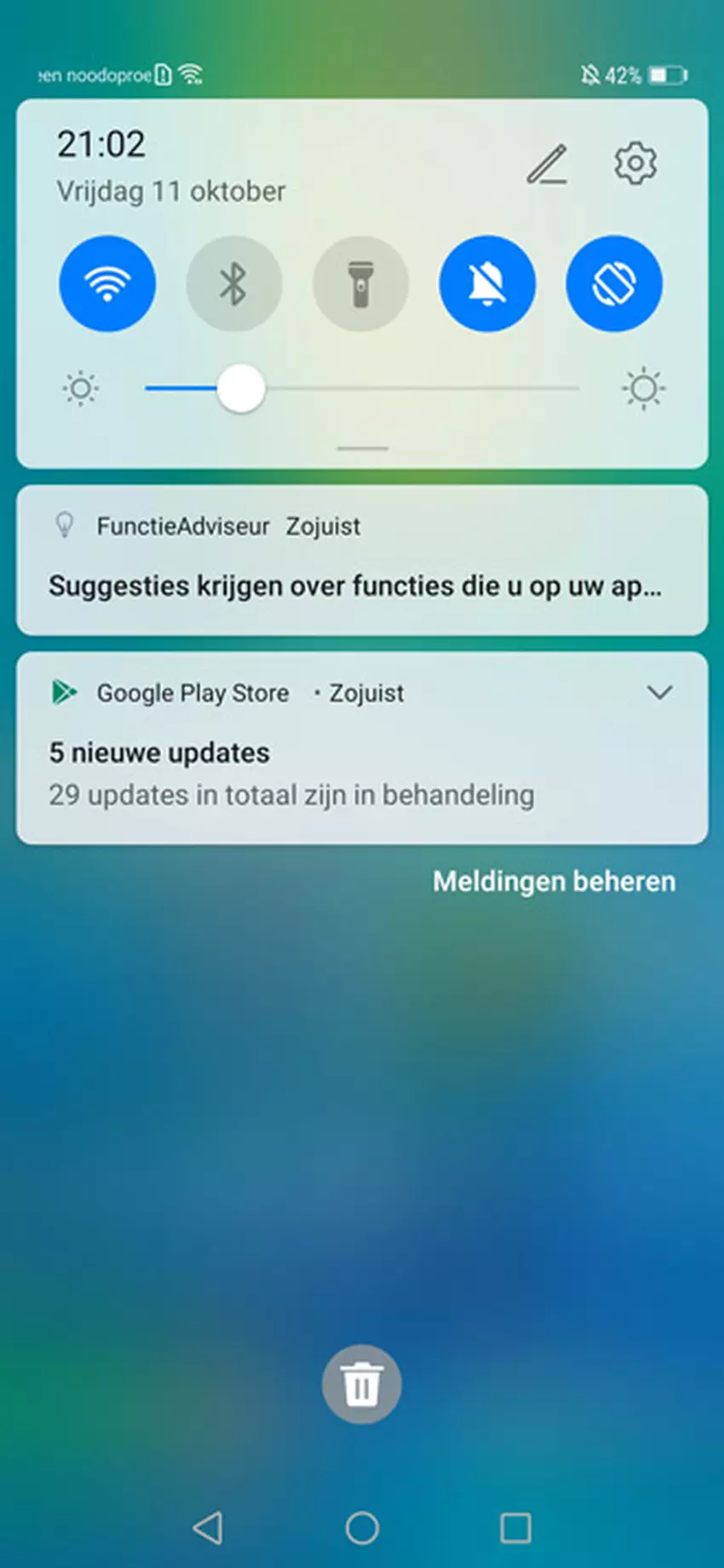This screenshot has width=724, height=1568.
Task: Toggle auto-rotate screen
Action: coord(613,283)
